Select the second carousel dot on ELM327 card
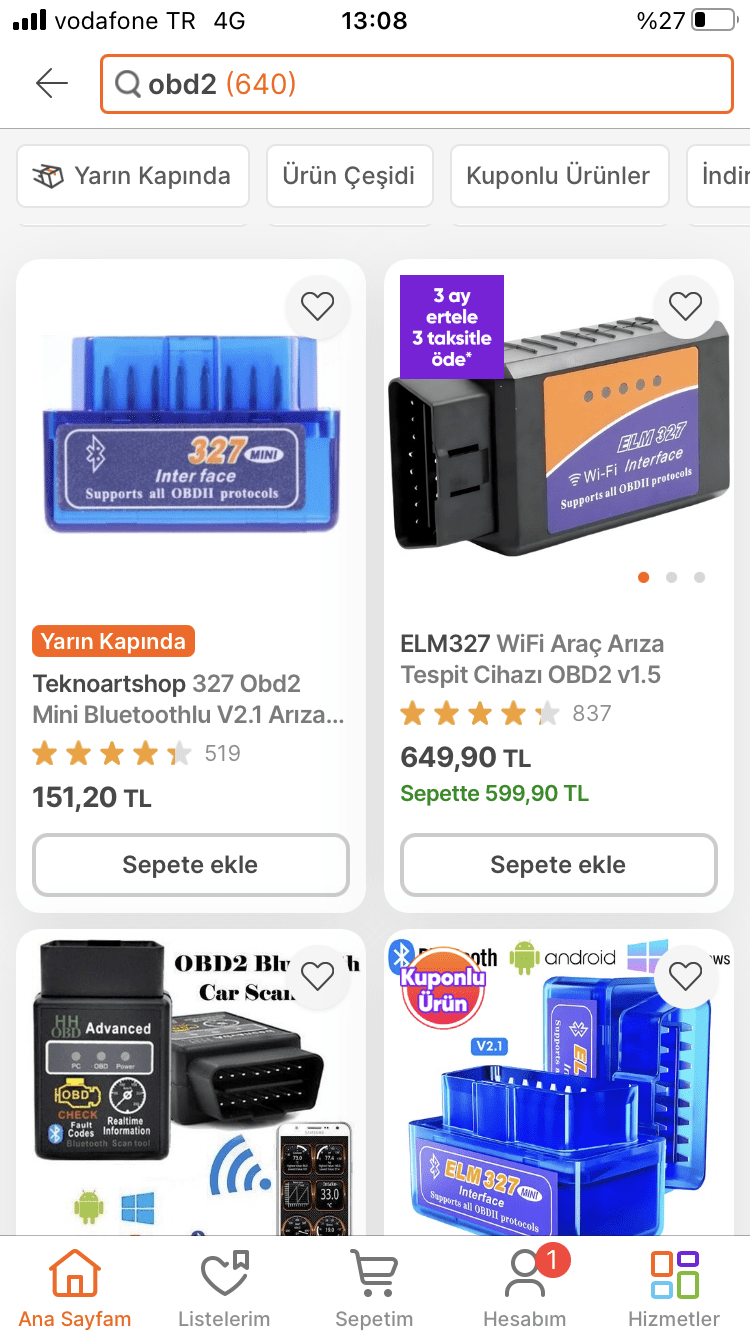Viewport: 750px width, 1334px height. (x=671, y=577)
